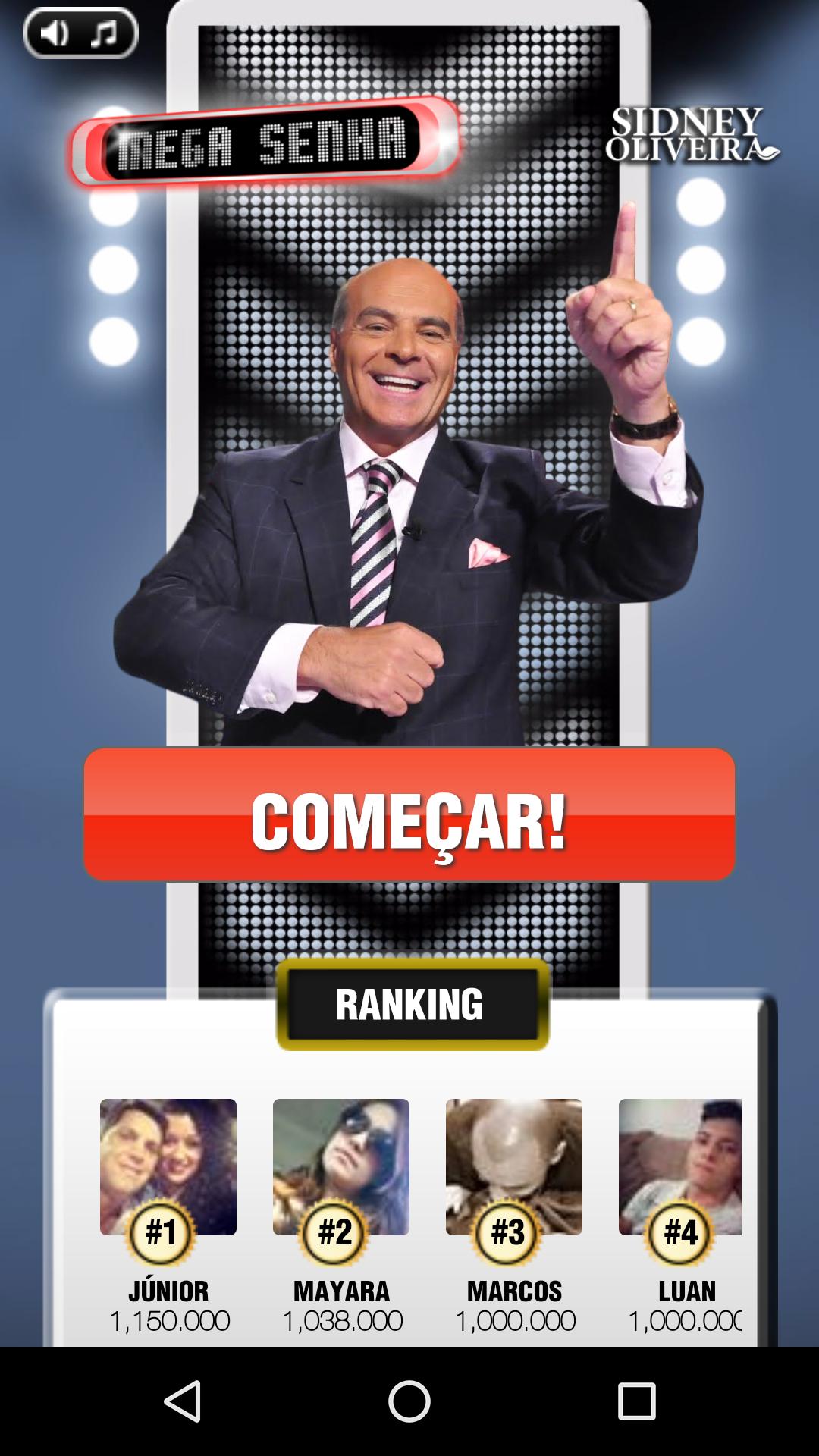View Luan's #4 ranking profile
The image size is (819, 1456).
pos(680,1168)
